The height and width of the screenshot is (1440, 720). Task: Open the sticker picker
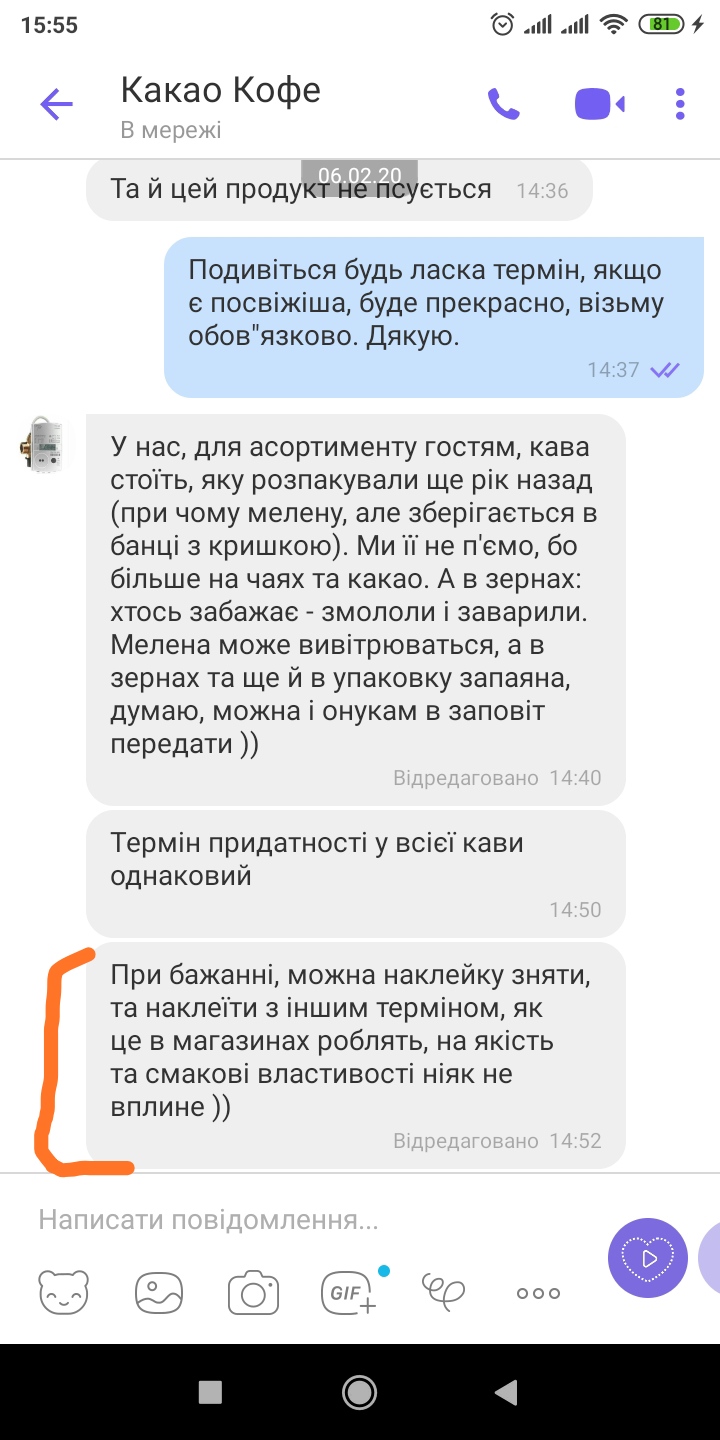(63, 1292)
